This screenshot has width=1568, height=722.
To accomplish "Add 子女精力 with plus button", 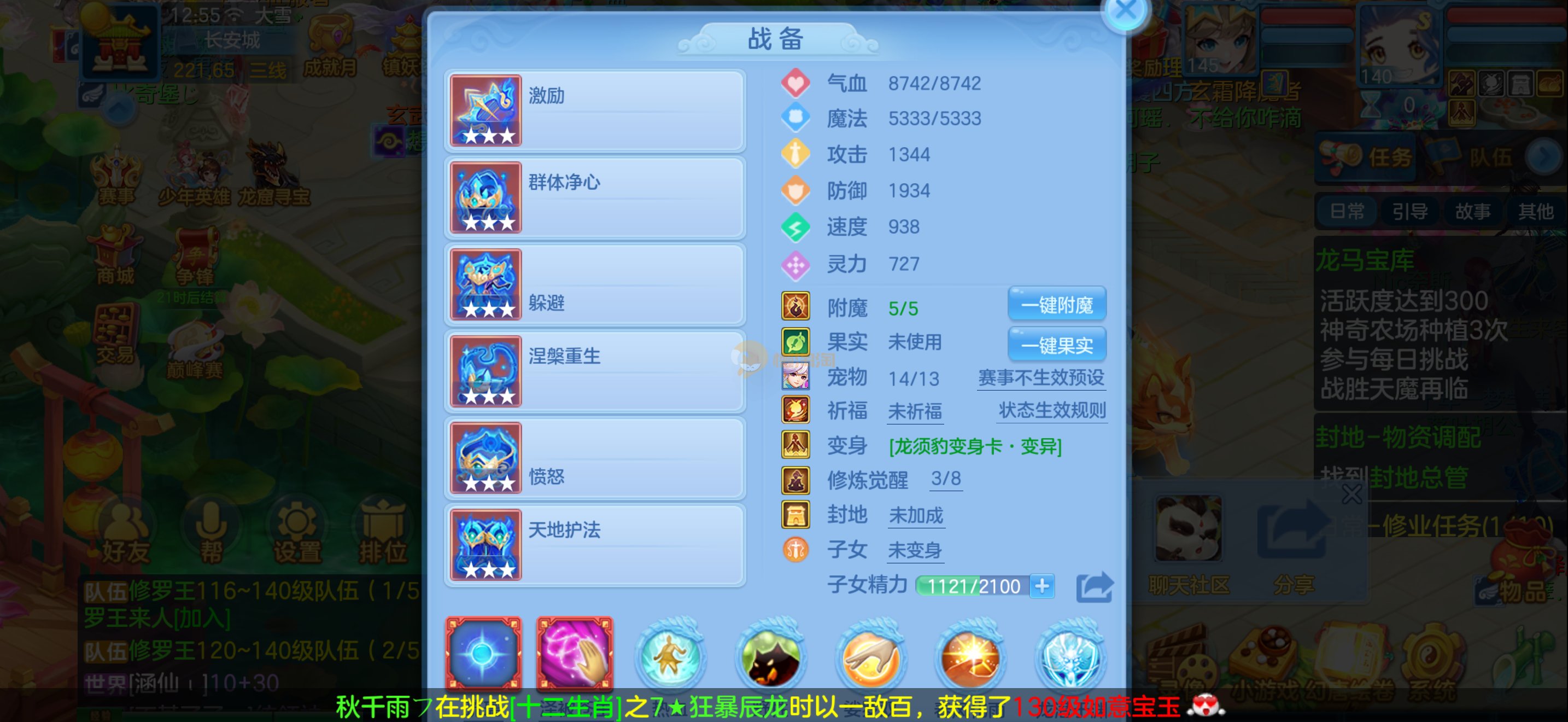I will coord(1042,586).
